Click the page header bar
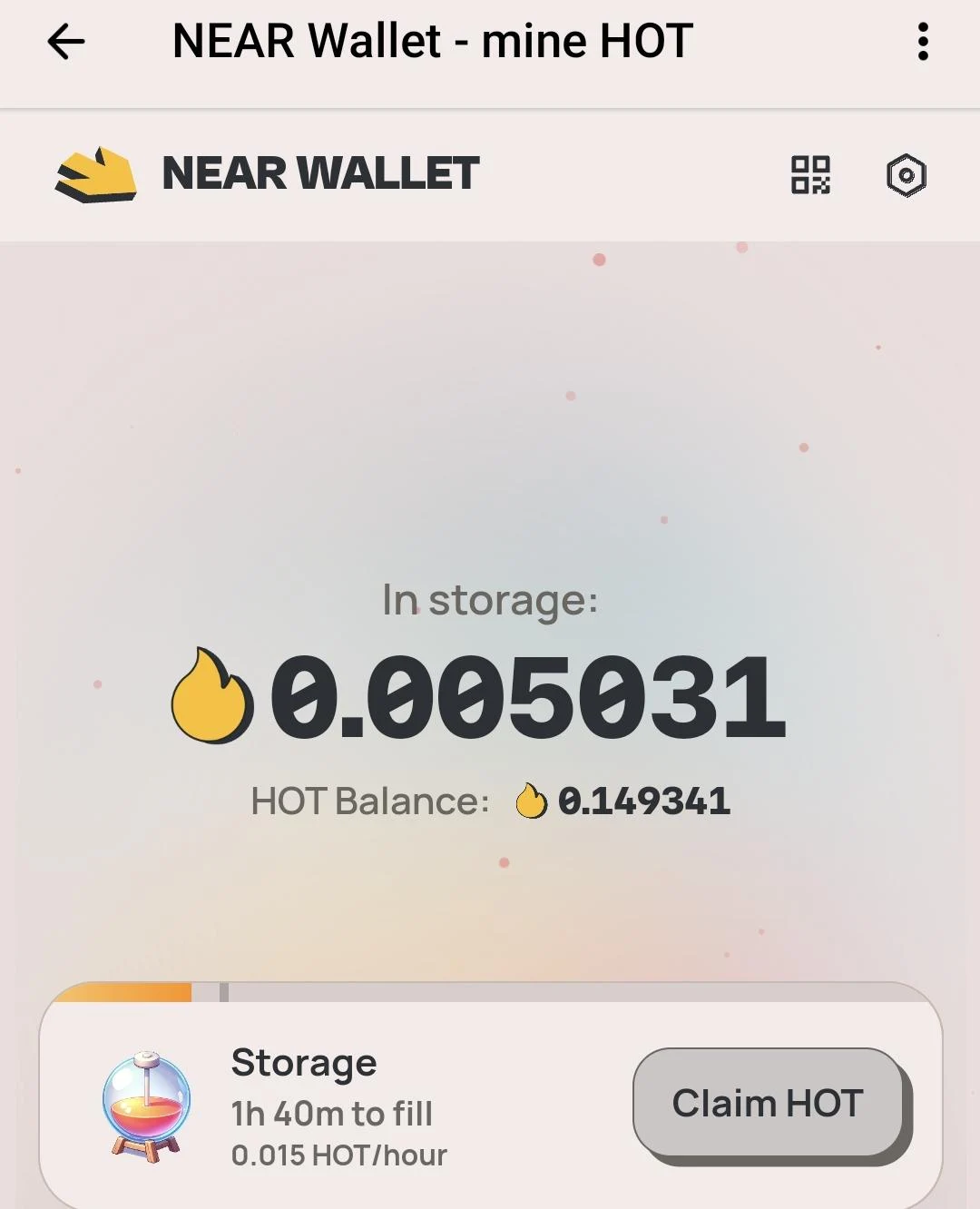The height and width of the screenshot is (1209, 980). pyautogui.click(x=490, y=52)
